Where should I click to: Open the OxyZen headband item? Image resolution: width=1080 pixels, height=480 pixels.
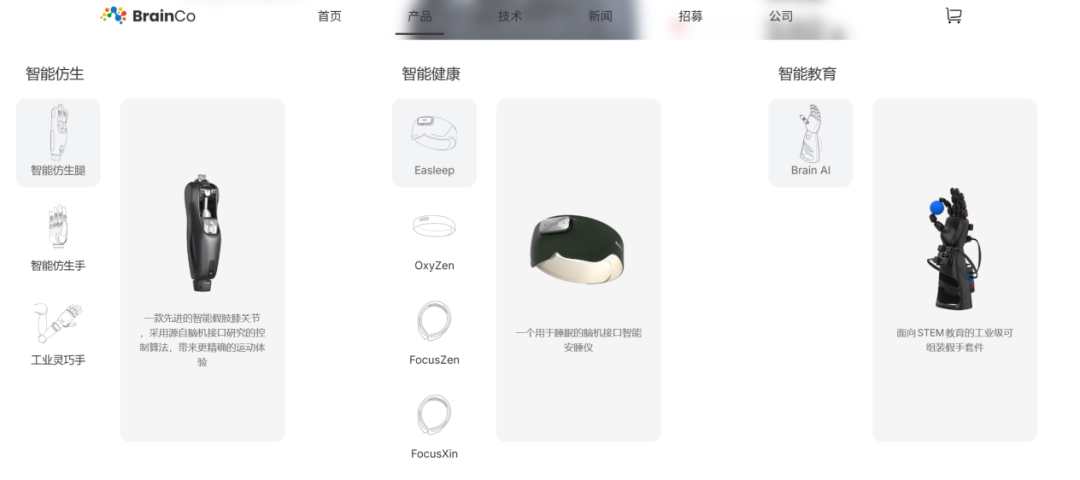(434, 238)
